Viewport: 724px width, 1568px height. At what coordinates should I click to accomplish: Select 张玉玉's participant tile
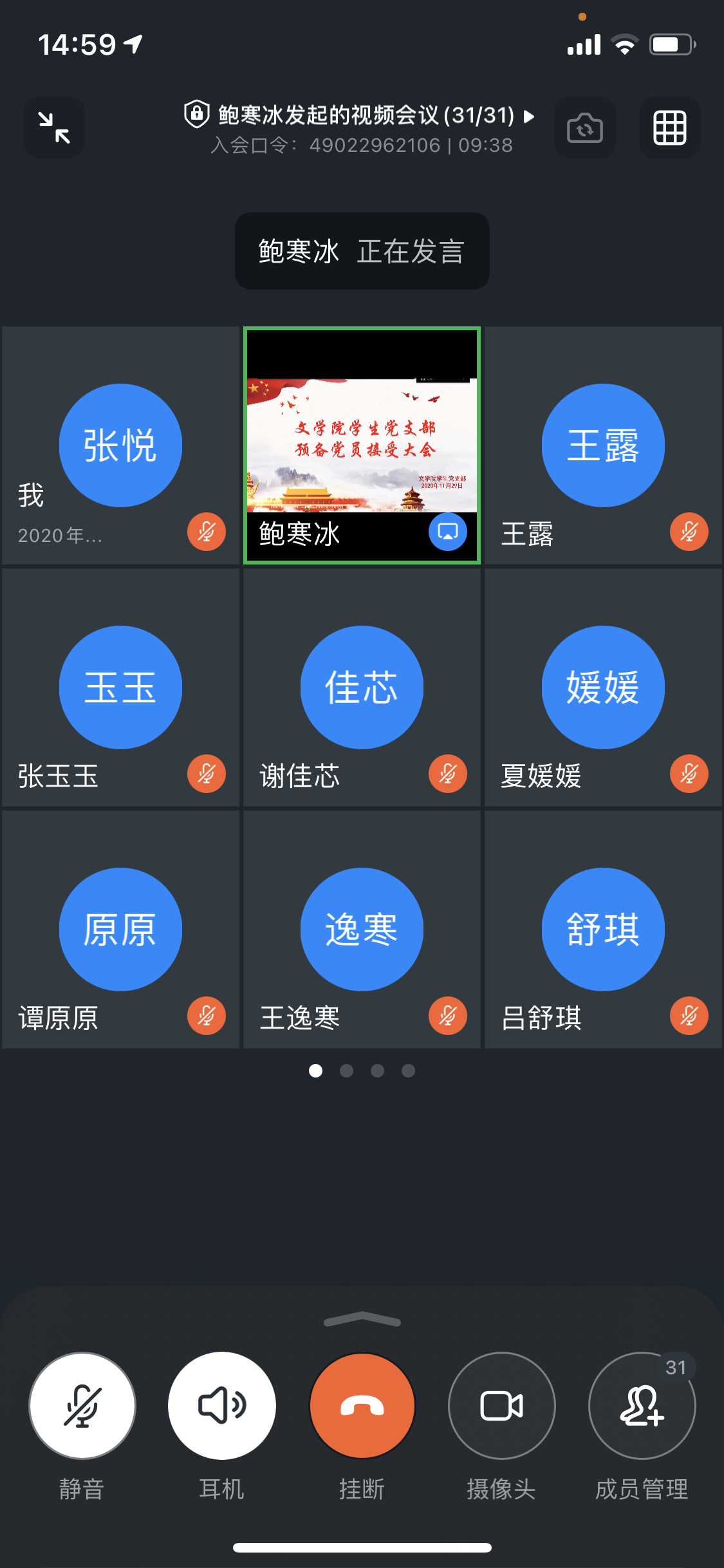pos(120,687)
